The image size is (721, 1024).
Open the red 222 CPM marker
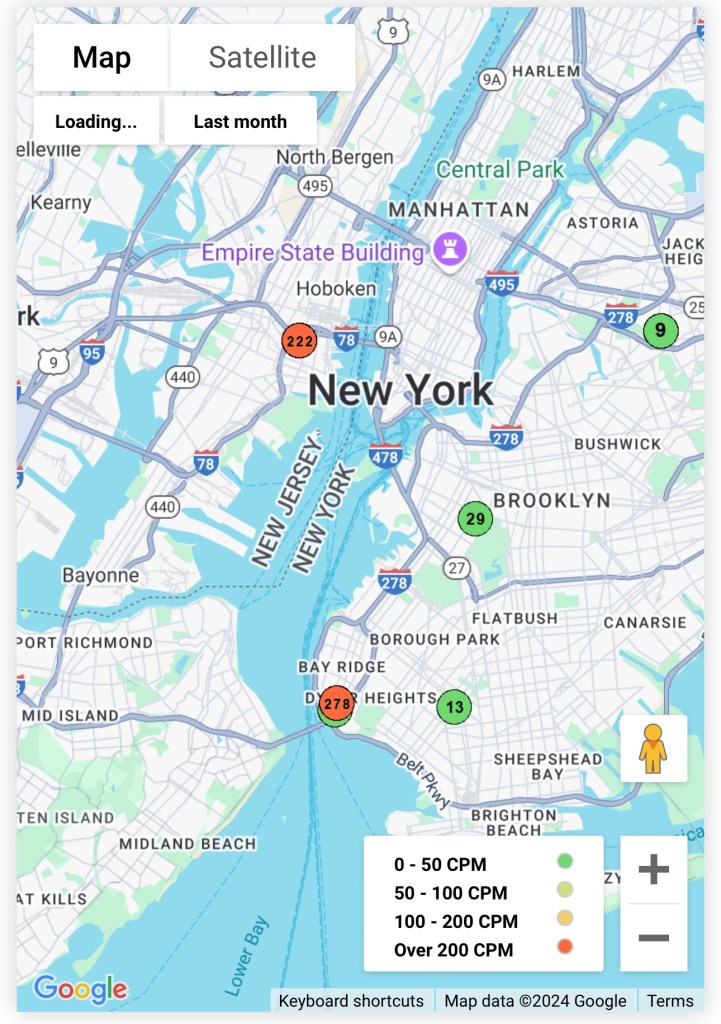(x=300, y=341)
